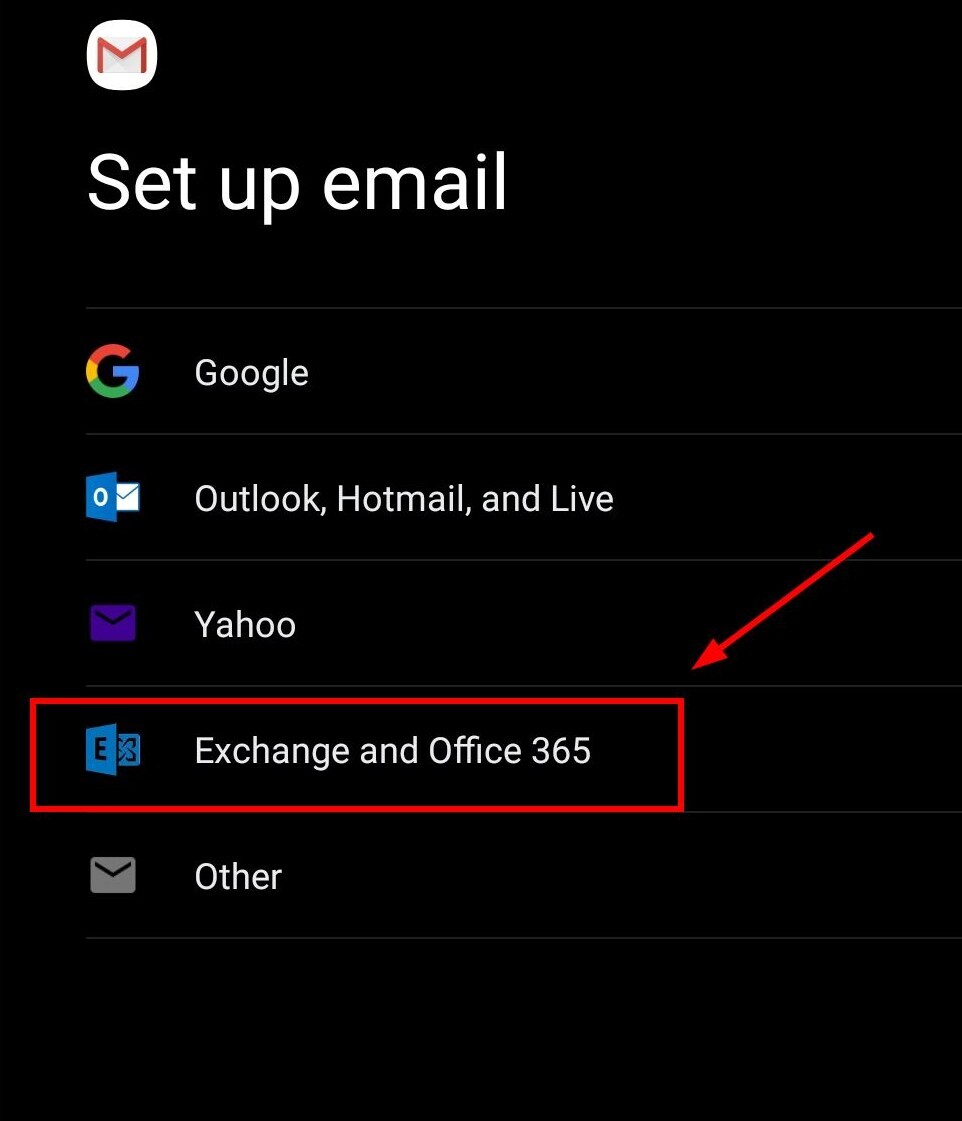Select Google account type
The width and height of the screenshot is (962, 1121).
[x=251, y=372]
